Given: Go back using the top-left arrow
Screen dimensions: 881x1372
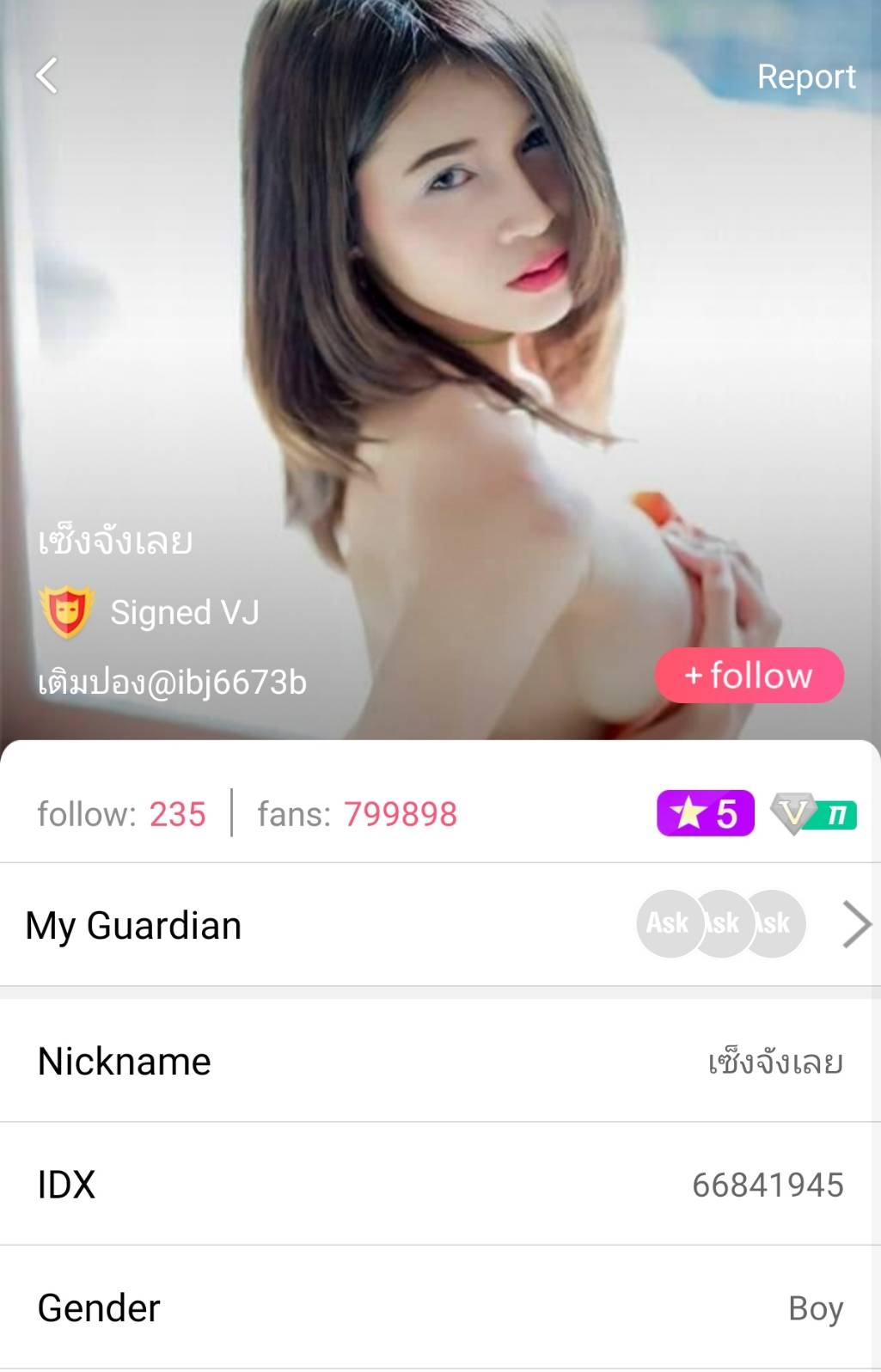Looking at the screenshot, I should [x=47, y=76].
